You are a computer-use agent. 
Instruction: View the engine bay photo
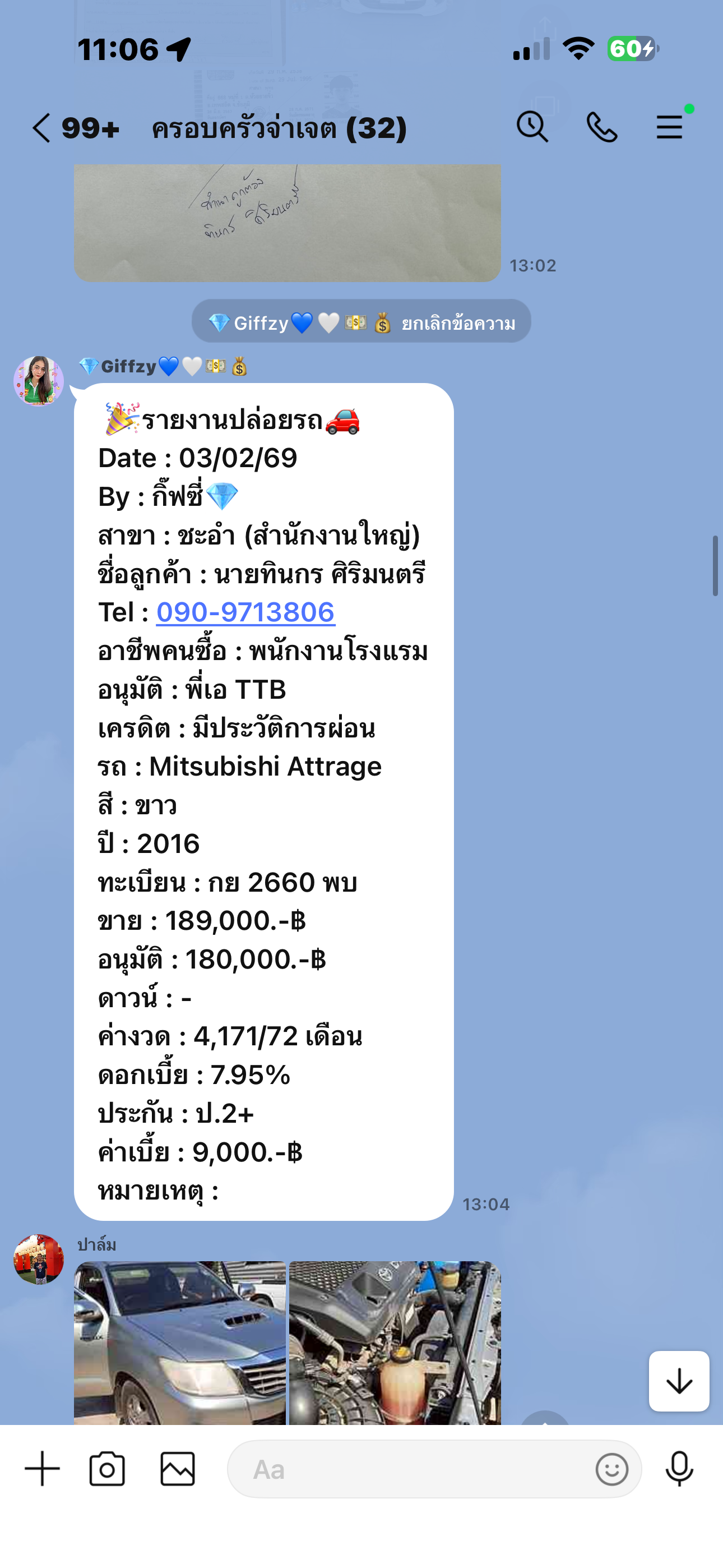pos(395,1342)
